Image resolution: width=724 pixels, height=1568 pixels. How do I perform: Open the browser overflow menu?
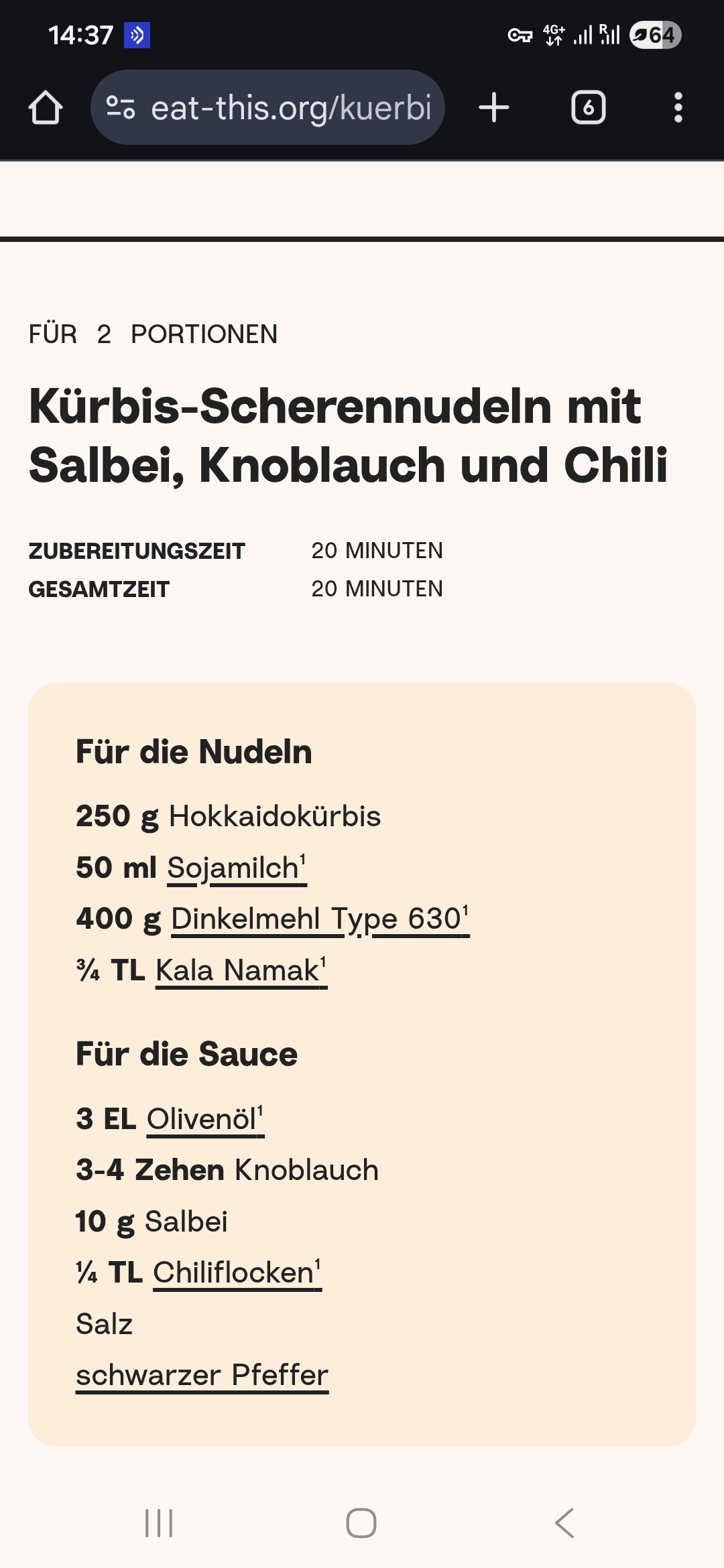click(678, 108)
